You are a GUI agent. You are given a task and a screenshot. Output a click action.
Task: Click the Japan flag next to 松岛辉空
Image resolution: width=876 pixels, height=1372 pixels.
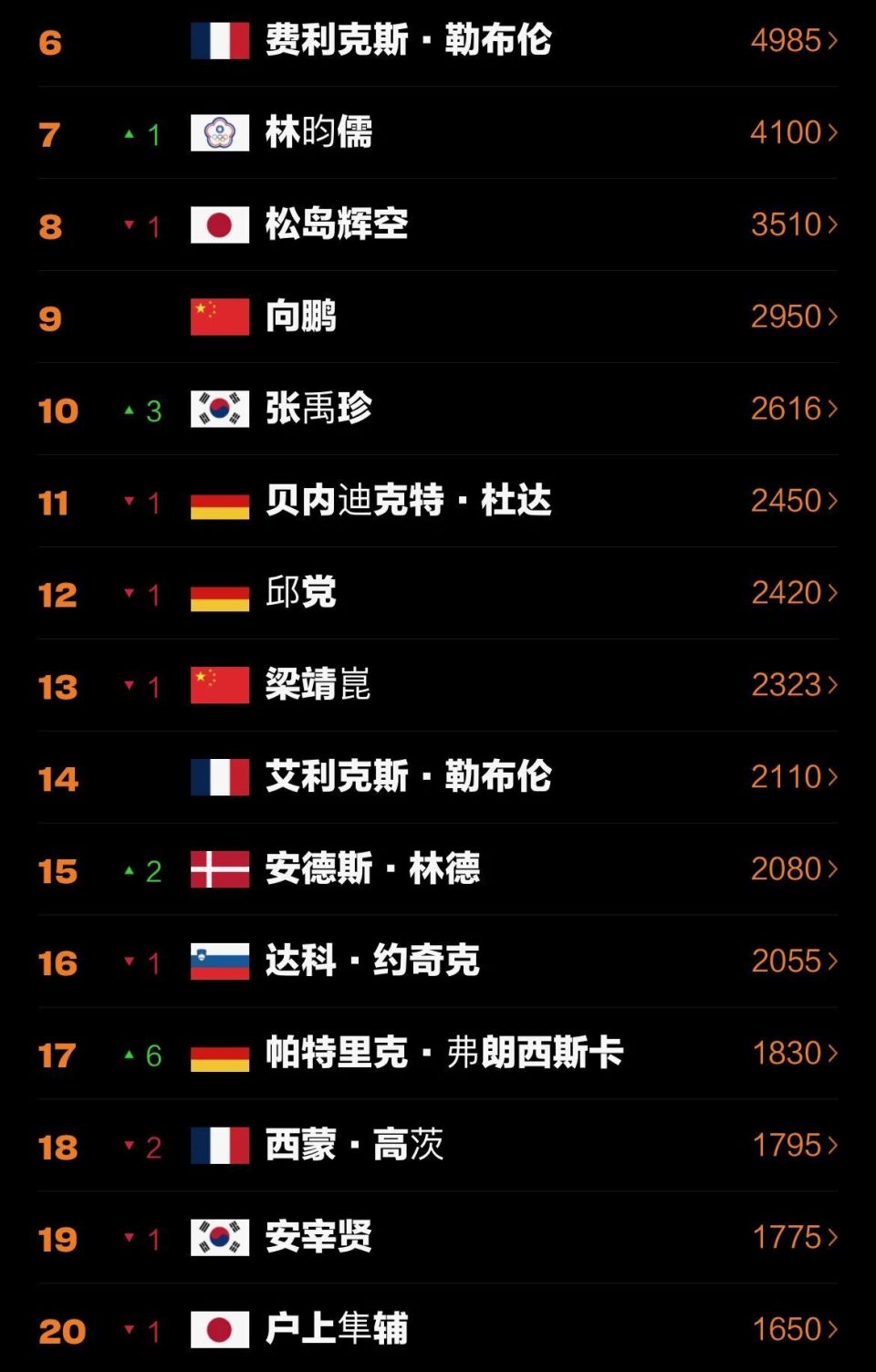pos(217,224)
